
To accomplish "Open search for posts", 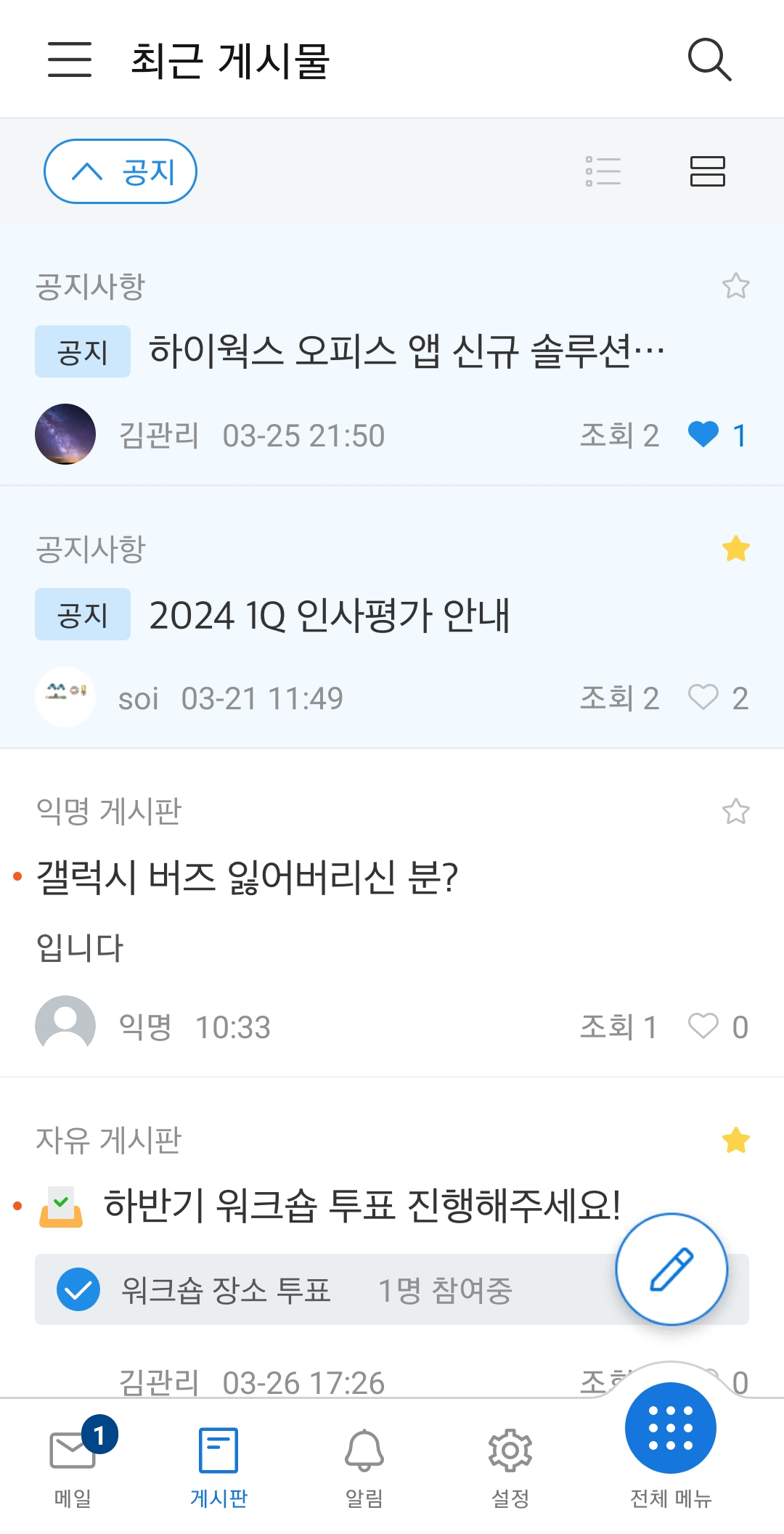I will coord(709,60).
